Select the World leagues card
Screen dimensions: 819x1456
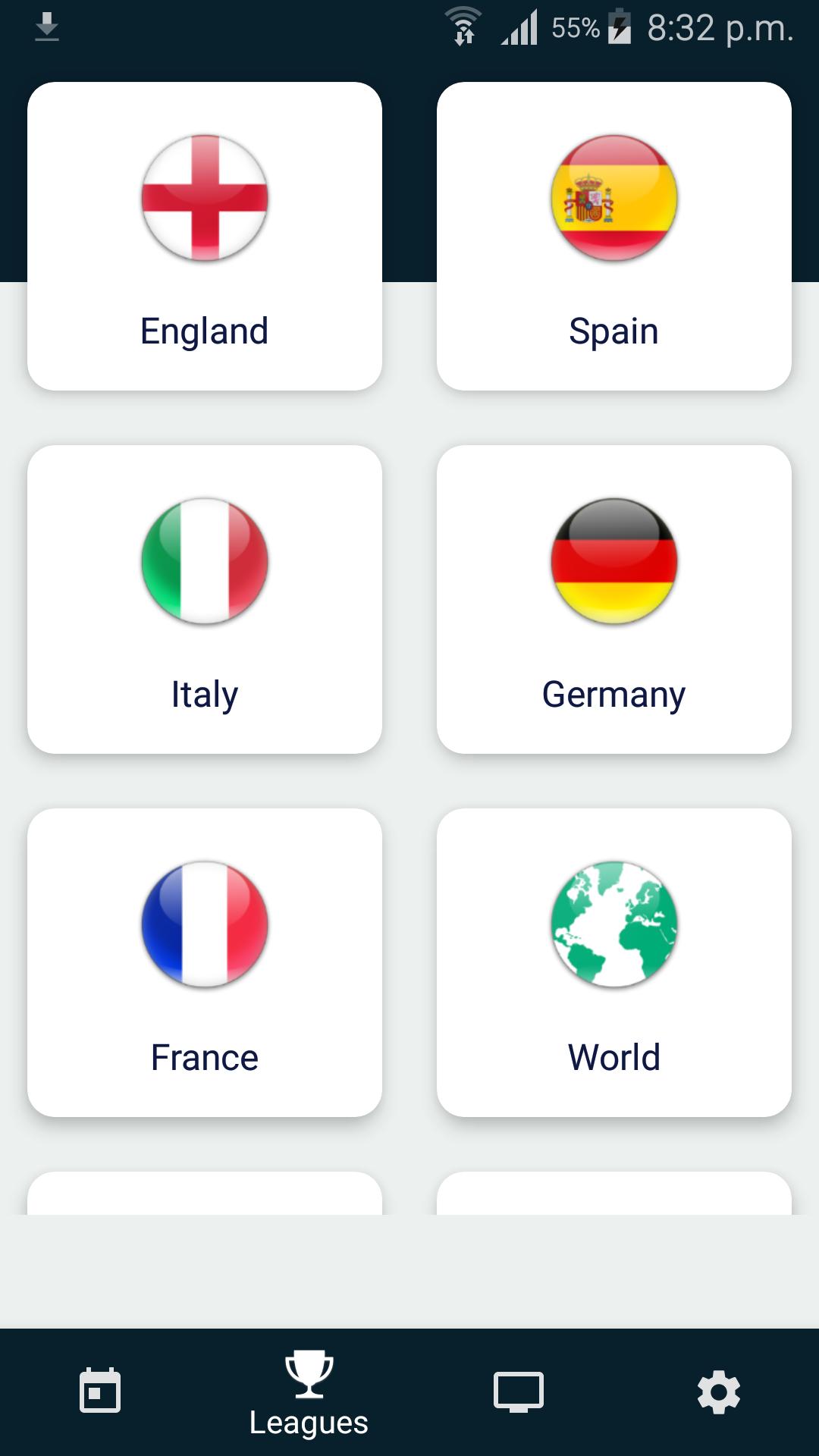(614, 962)
